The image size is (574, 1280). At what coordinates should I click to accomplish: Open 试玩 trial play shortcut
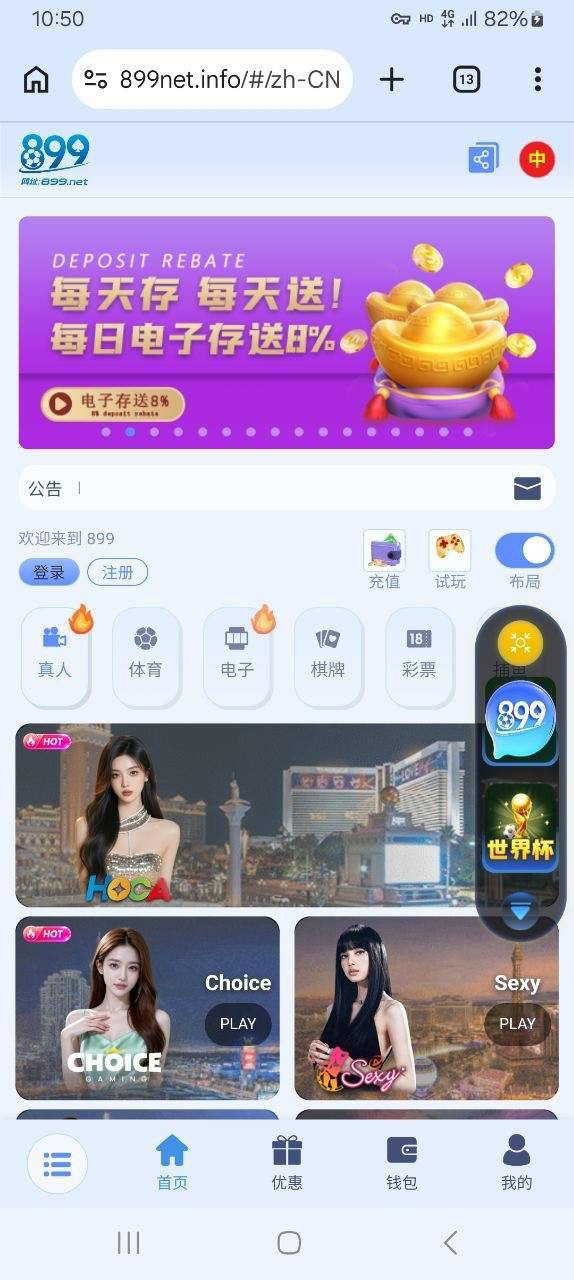pyautogui.click(x=450, y=560)
